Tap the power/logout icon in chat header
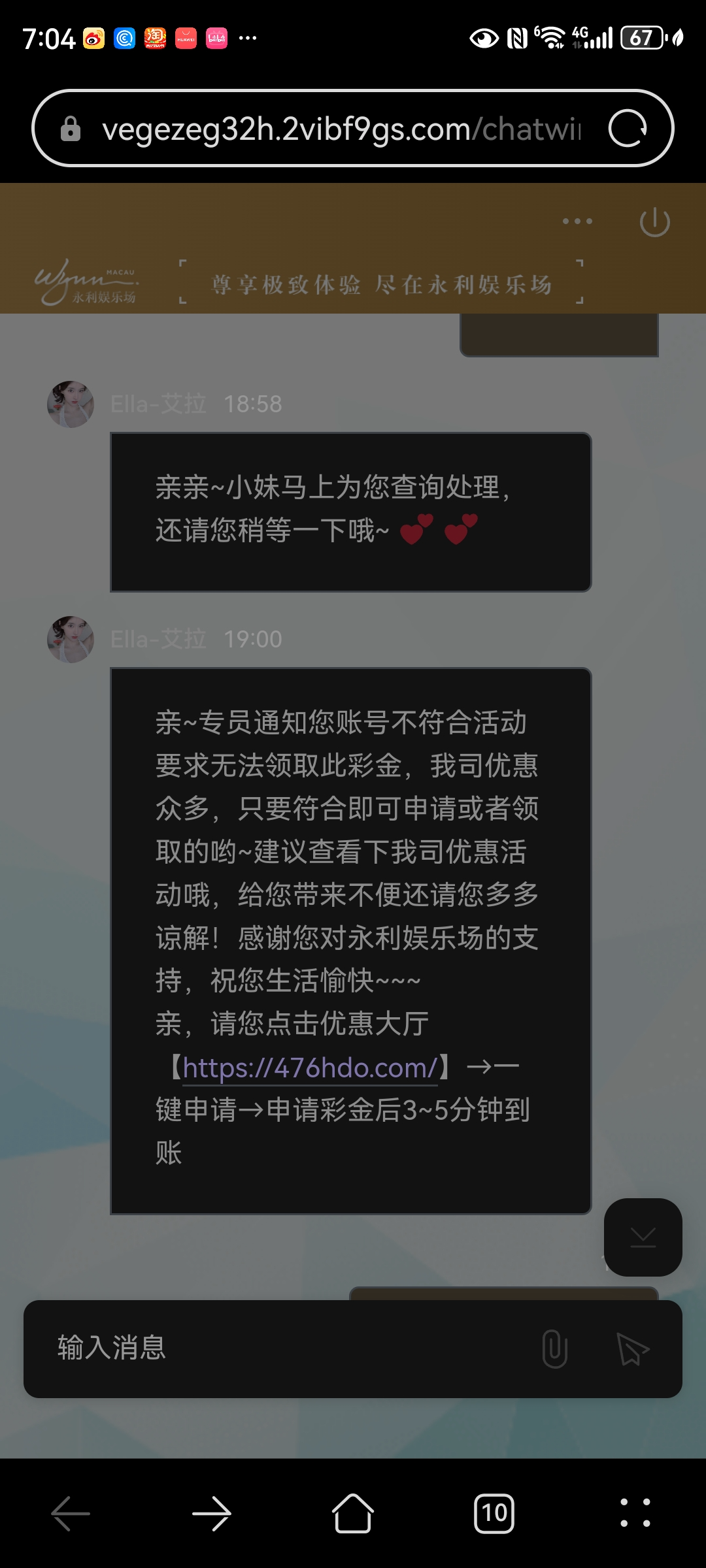 tap(654, 221)
